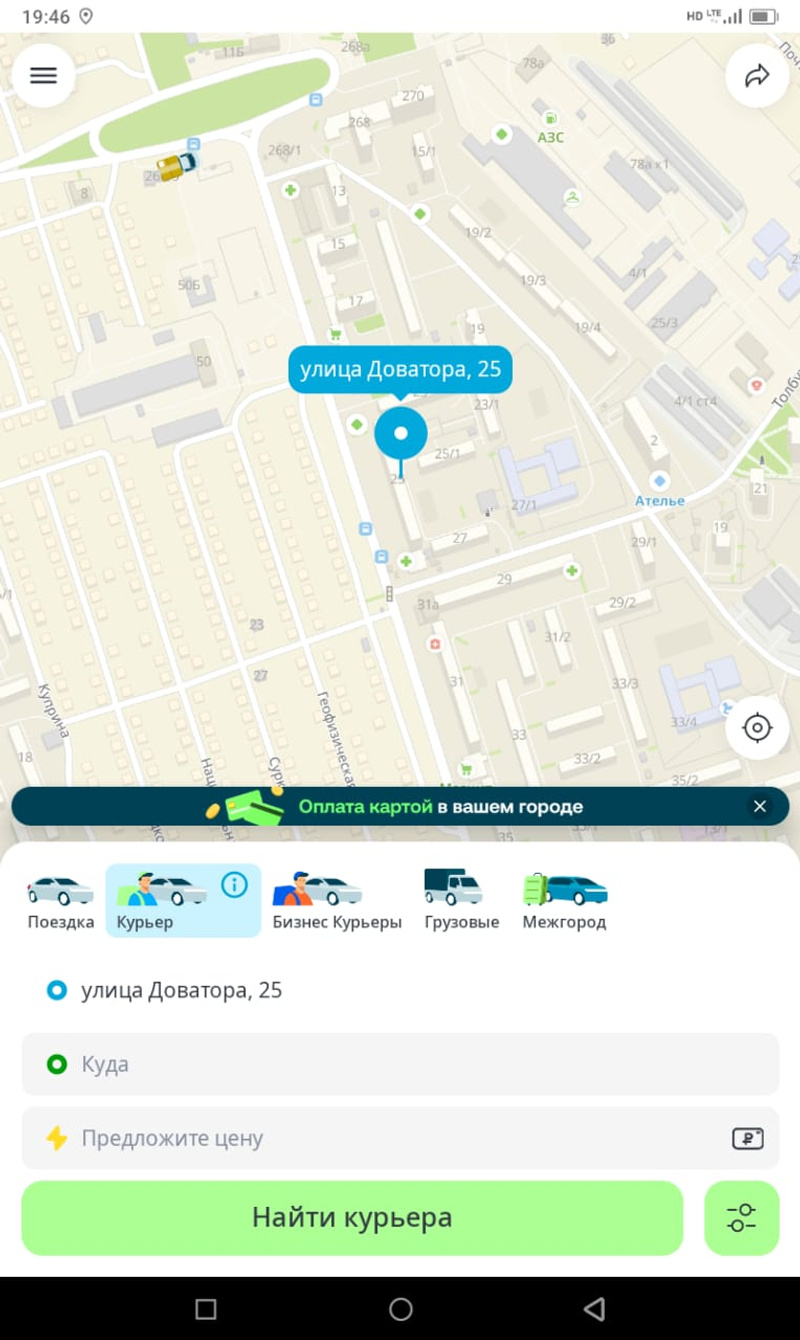800x1340 pixels.
Task: Open the hamburger menu
Action: pos(43,76)
